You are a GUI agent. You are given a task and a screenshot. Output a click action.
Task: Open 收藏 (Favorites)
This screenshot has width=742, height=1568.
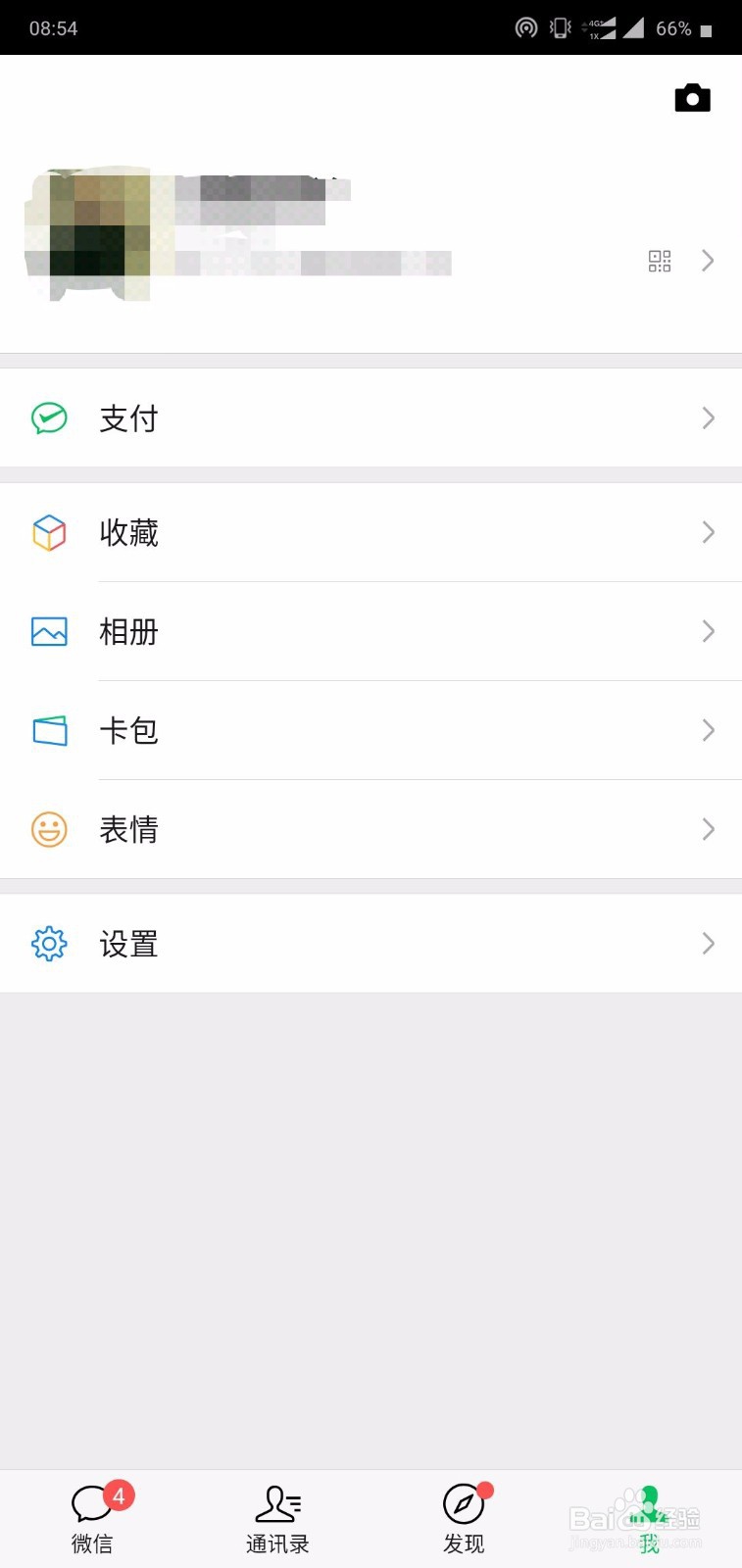coord(371,533)
